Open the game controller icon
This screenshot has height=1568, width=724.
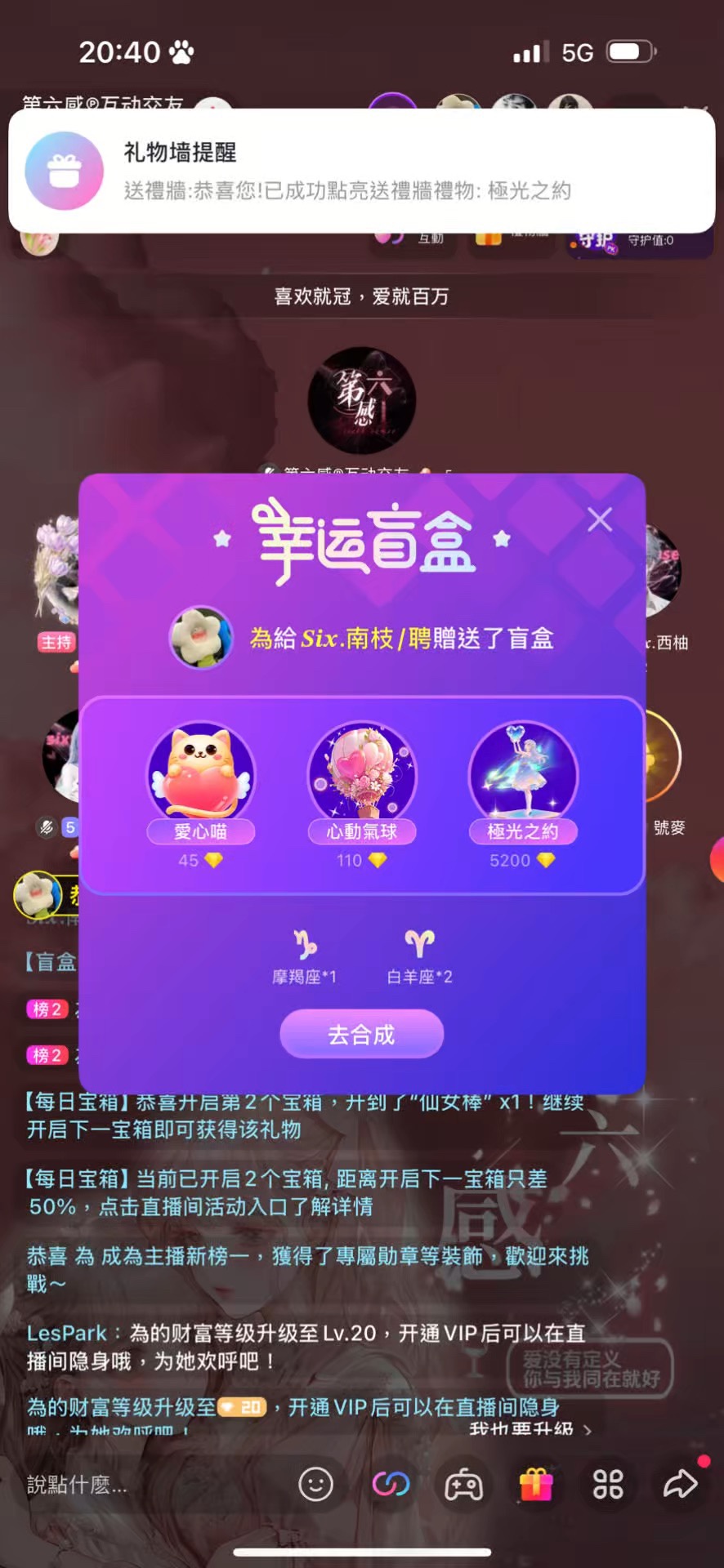pyautogui.click(x=463, y=1484)
